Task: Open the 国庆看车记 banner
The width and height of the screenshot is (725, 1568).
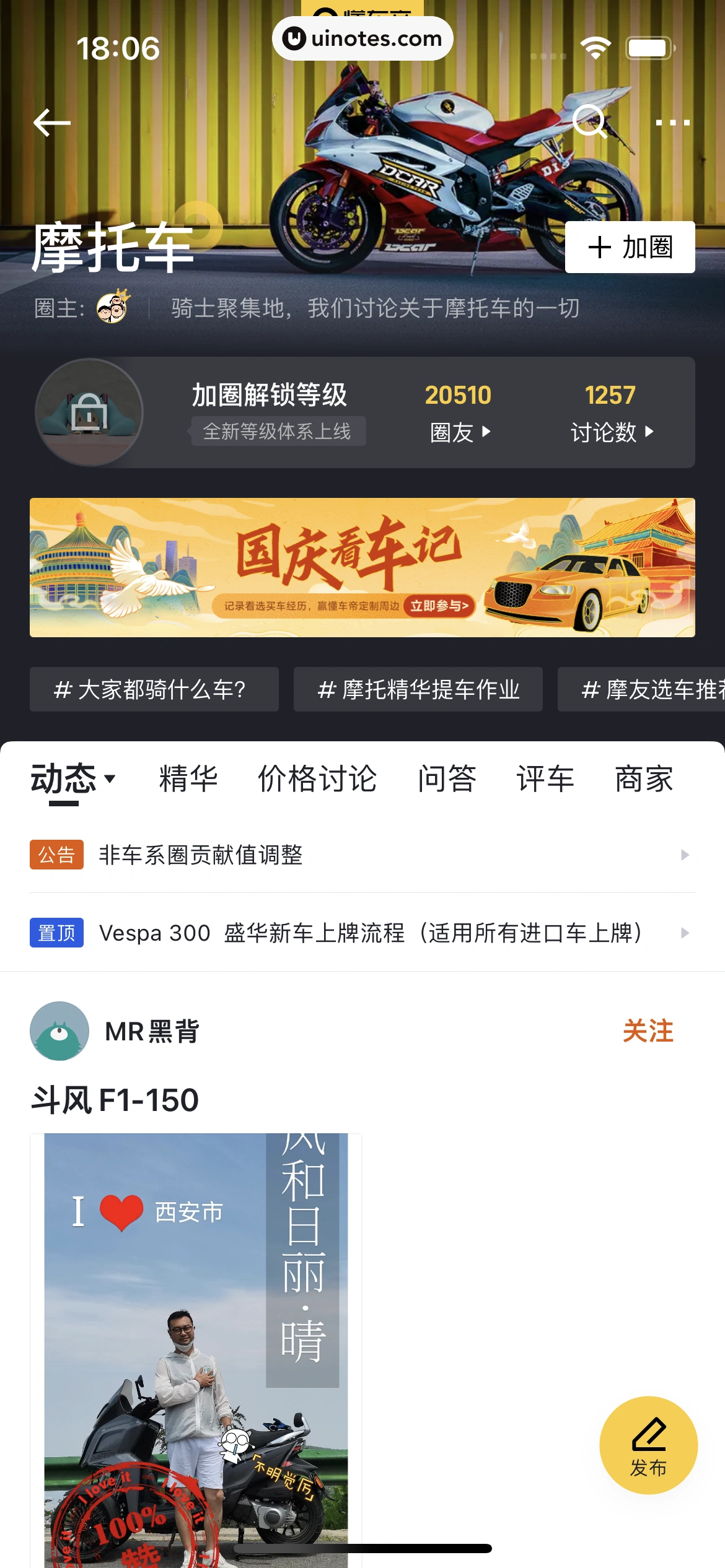Action: click(x=362, y=567)
